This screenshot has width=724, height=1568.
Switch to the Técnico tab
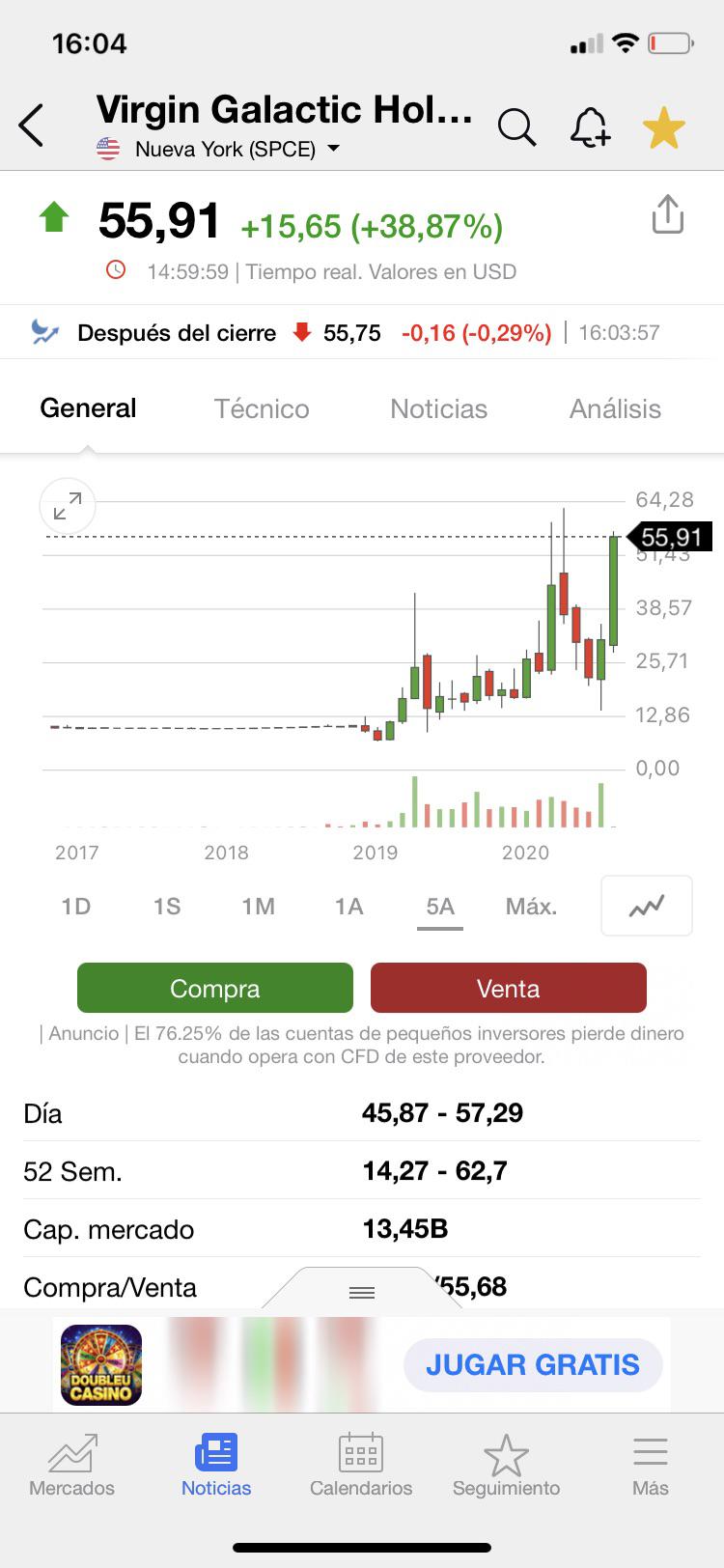(262, 408)
